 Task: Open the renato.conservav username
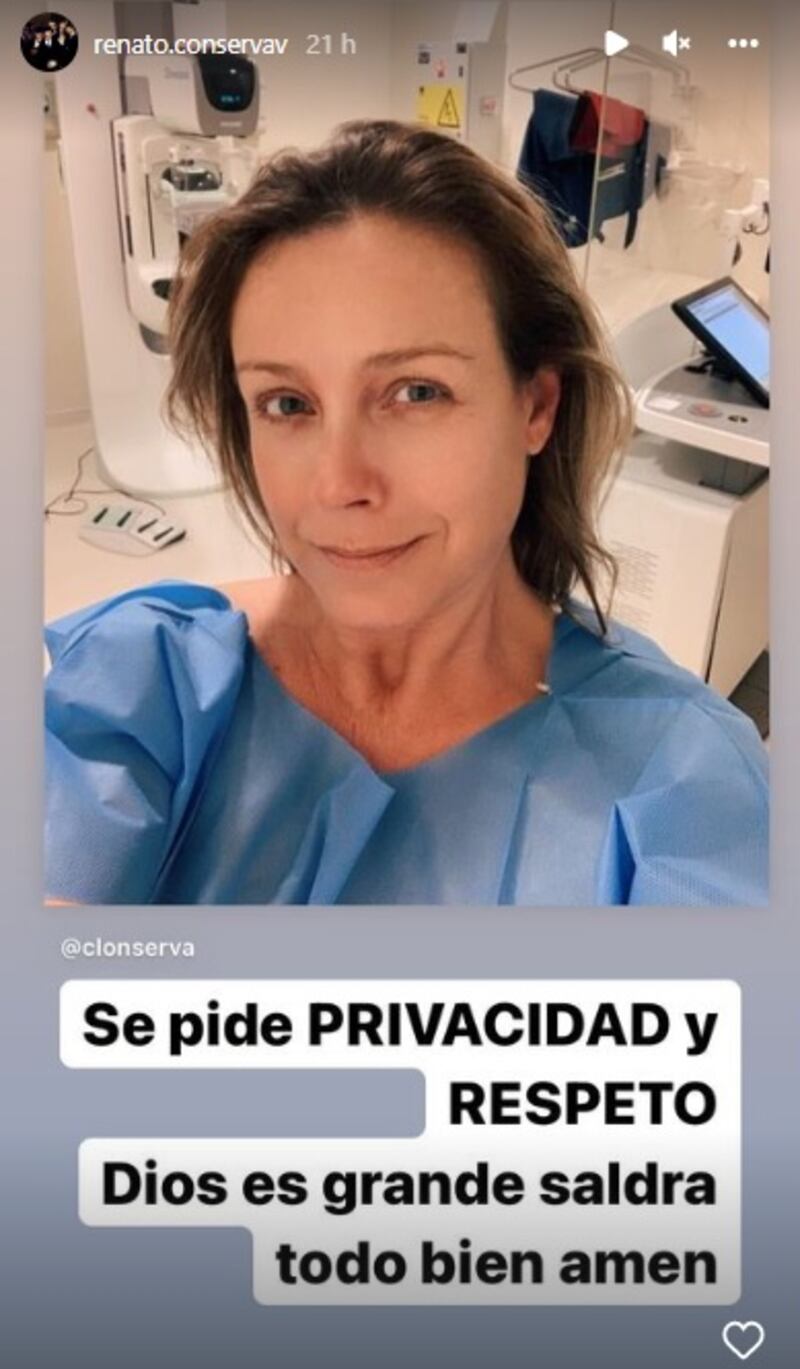pyautogui.click(x=192, y=44)
